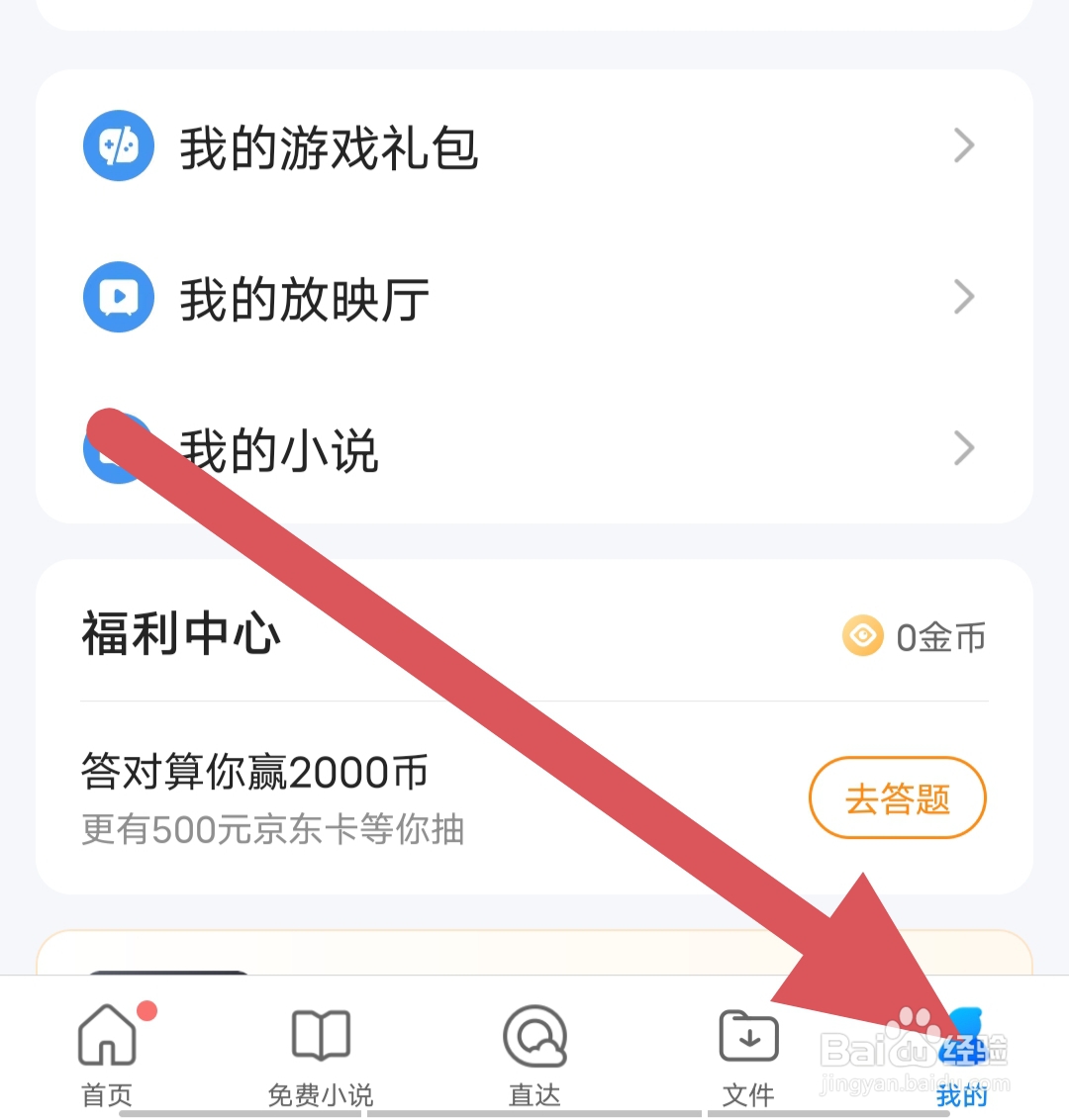This screenshot has width=1069, height=1120.
Task: Open 我的放映厅 using the right arrow
Action: click(x=964, y=297)
